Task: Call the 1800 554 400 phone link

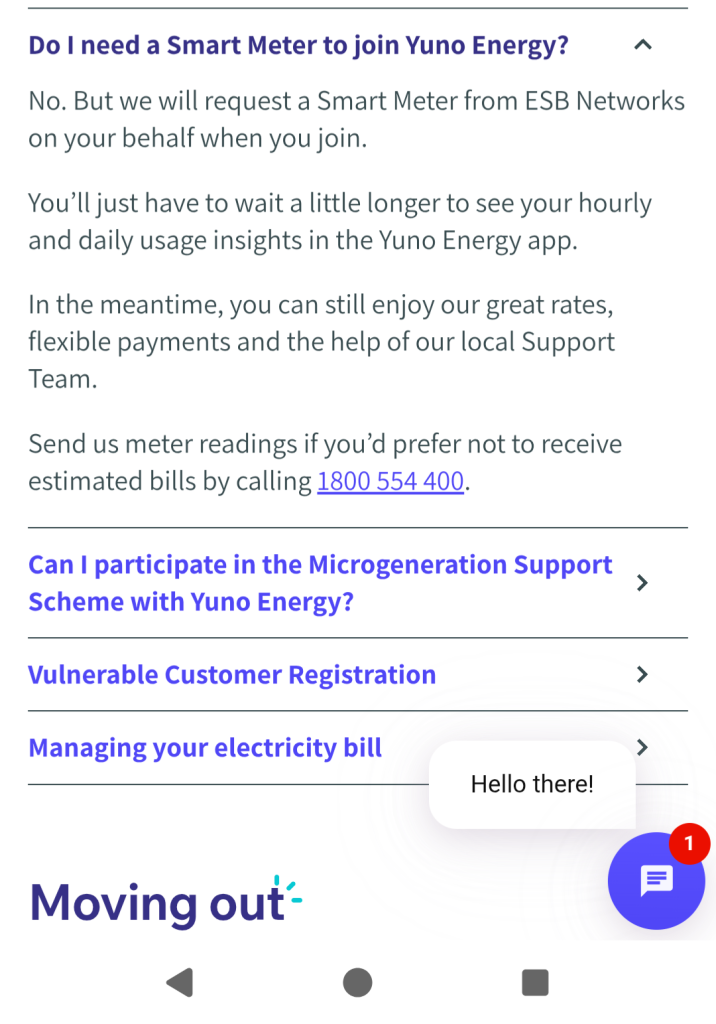Action: (x=390, y=482)
